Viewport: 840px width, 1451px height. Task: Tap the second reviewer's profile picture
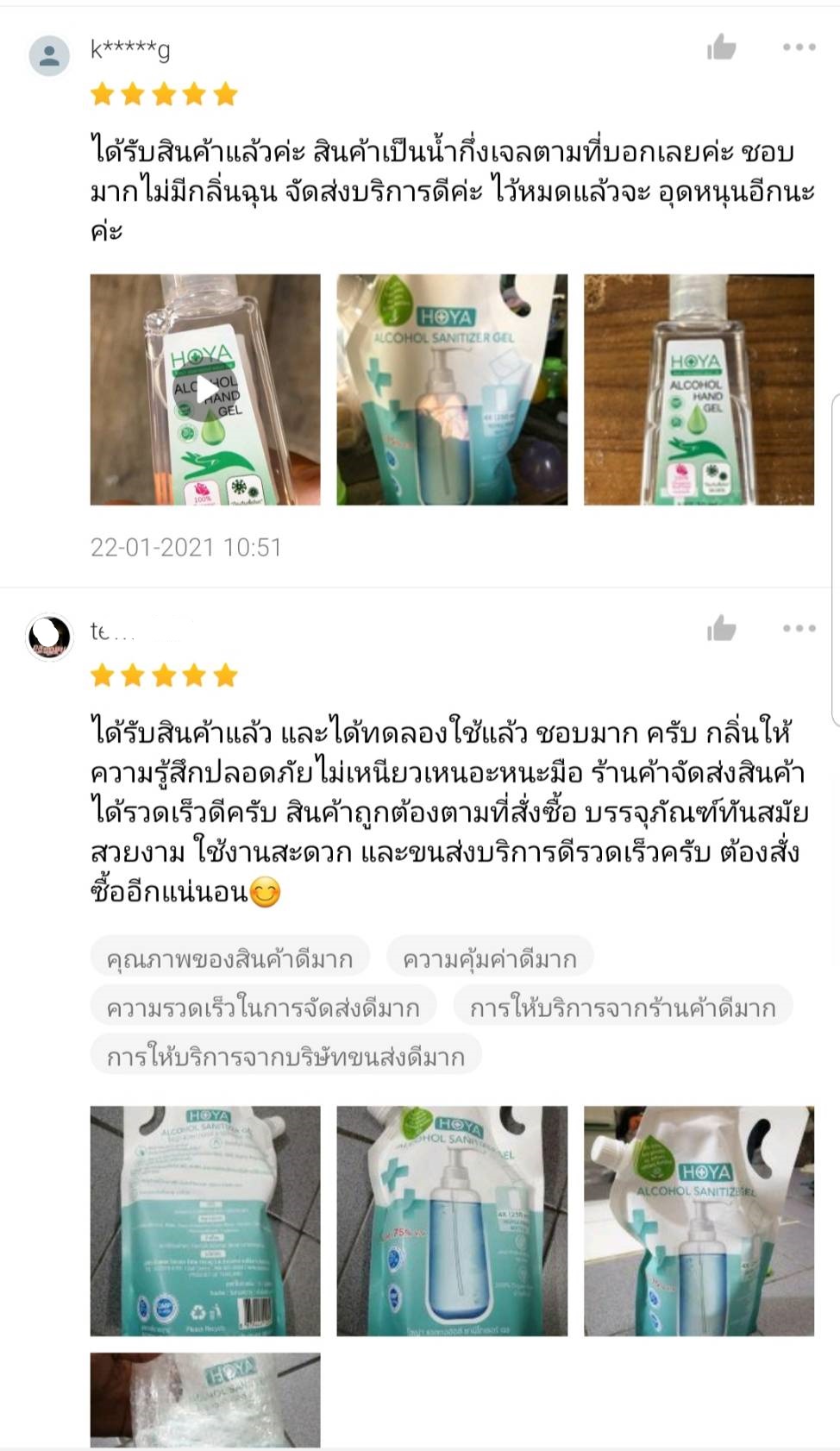coord(49,638)
